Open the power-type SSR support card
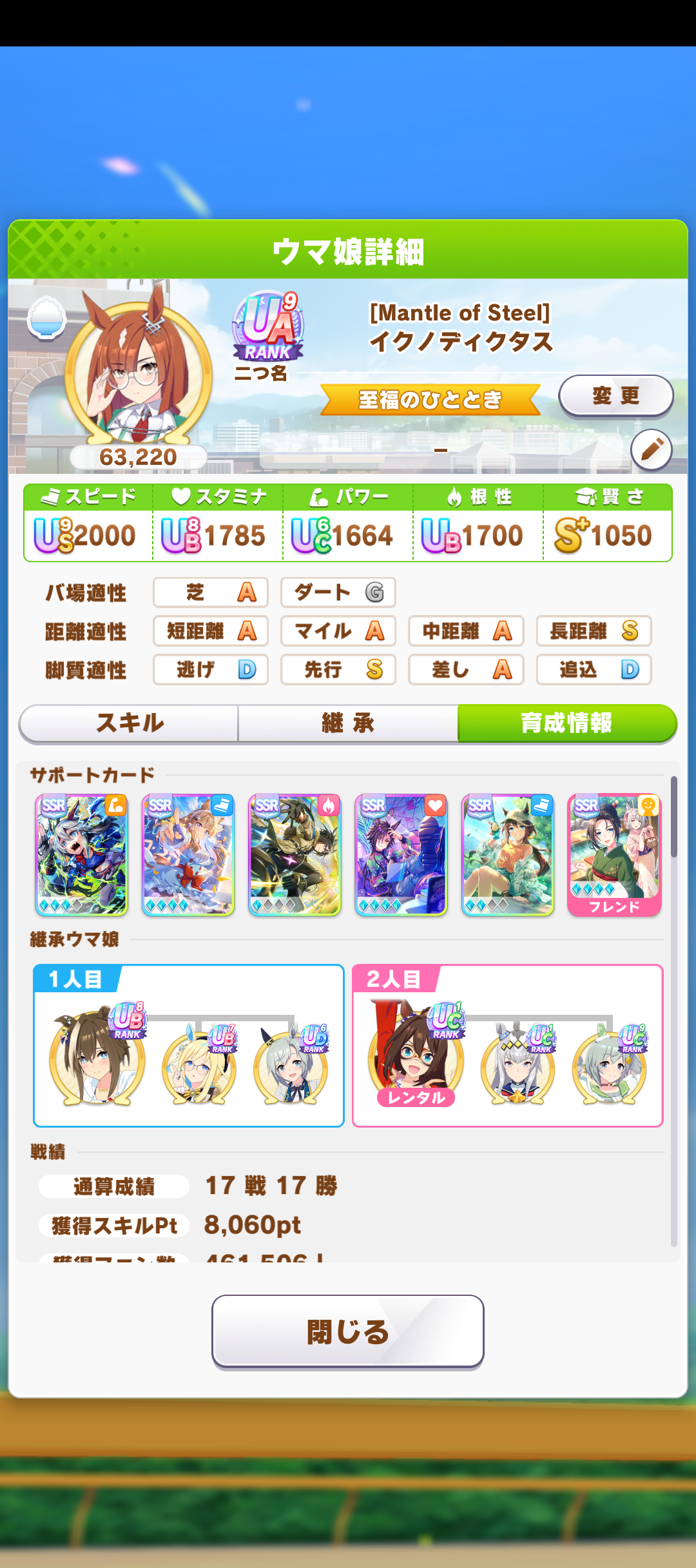Screen dimensions: 696x1568 pos(82,854)
